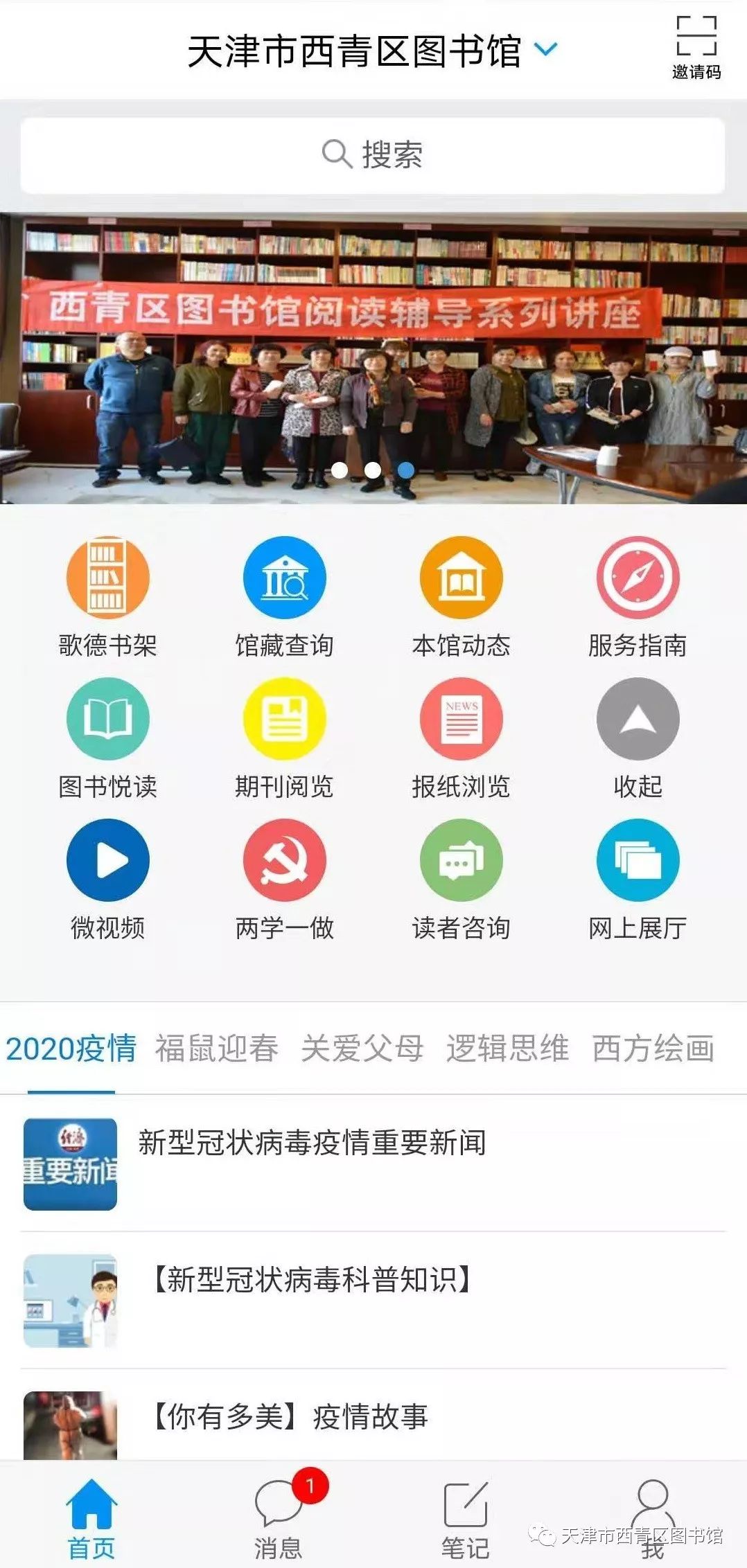Switch to the 笔记 tab
Viewport: 747px width, 1568px height.
click(465, 1517)
